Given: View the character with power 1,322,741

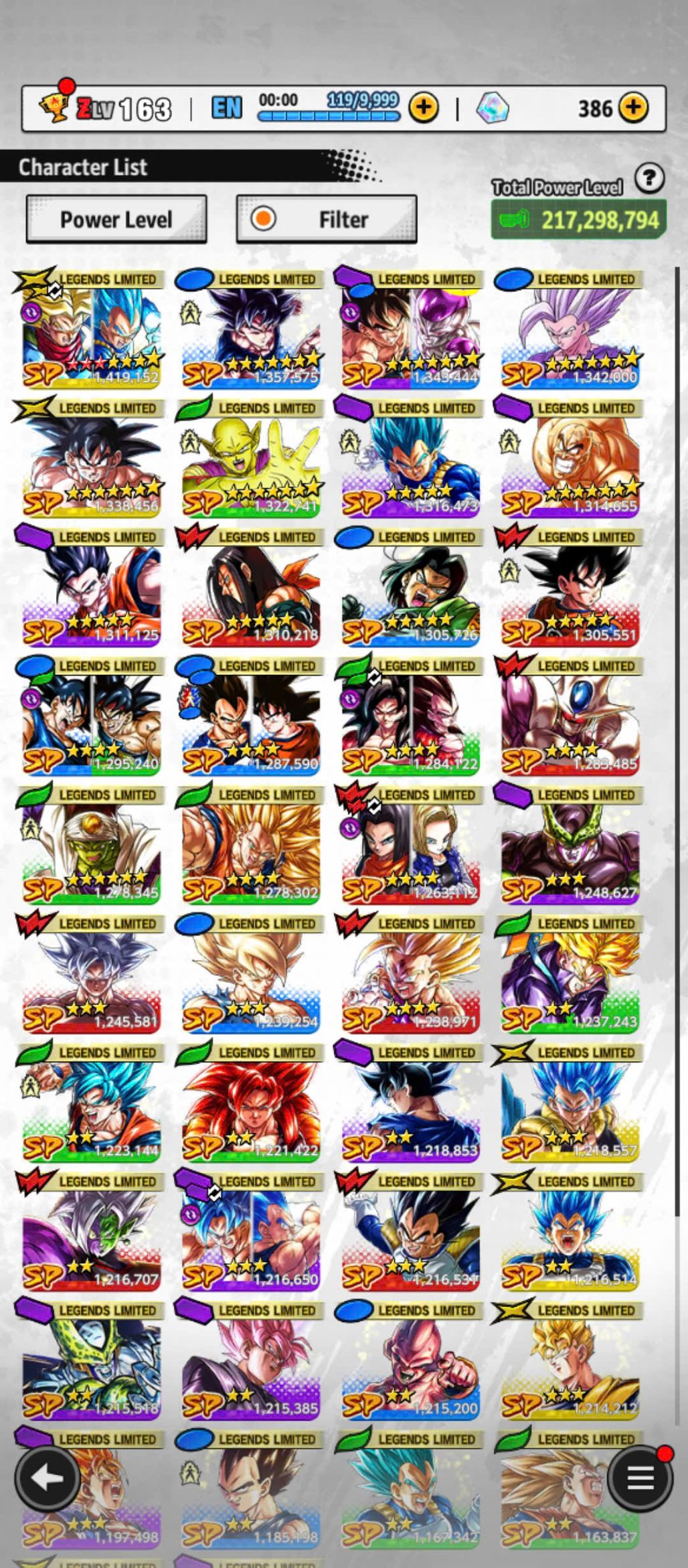Looking at the screenshot, I should click(250, 461).
